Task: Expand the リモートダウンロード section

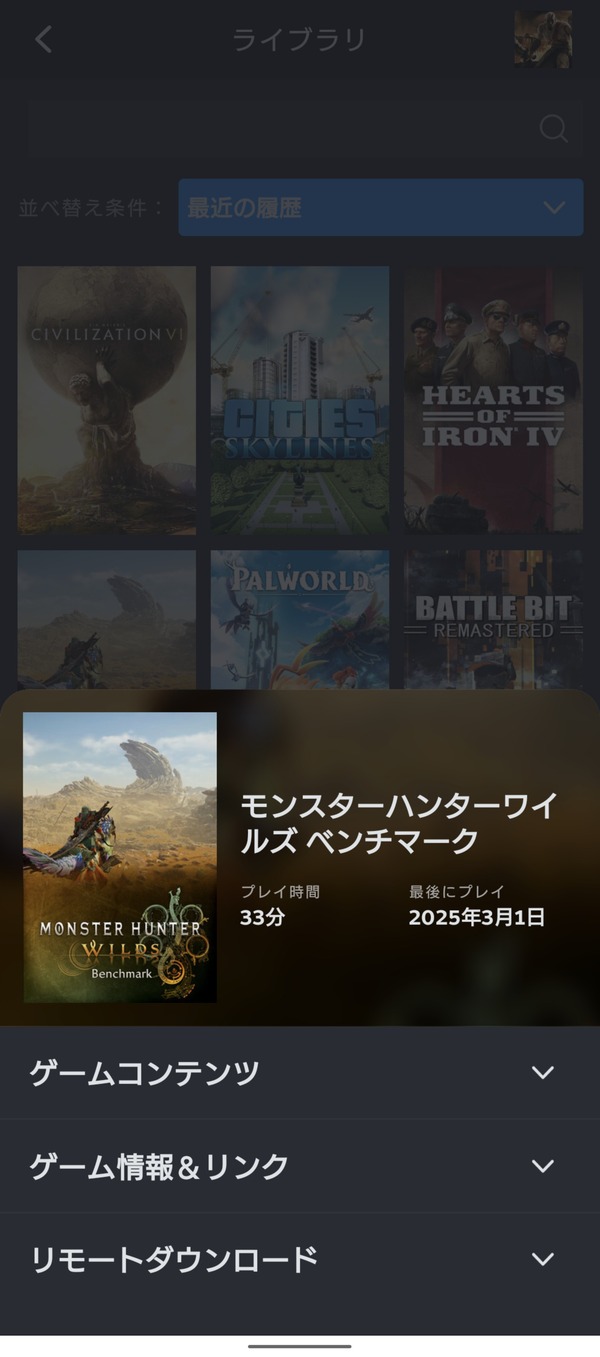Action: point(300,1259)
